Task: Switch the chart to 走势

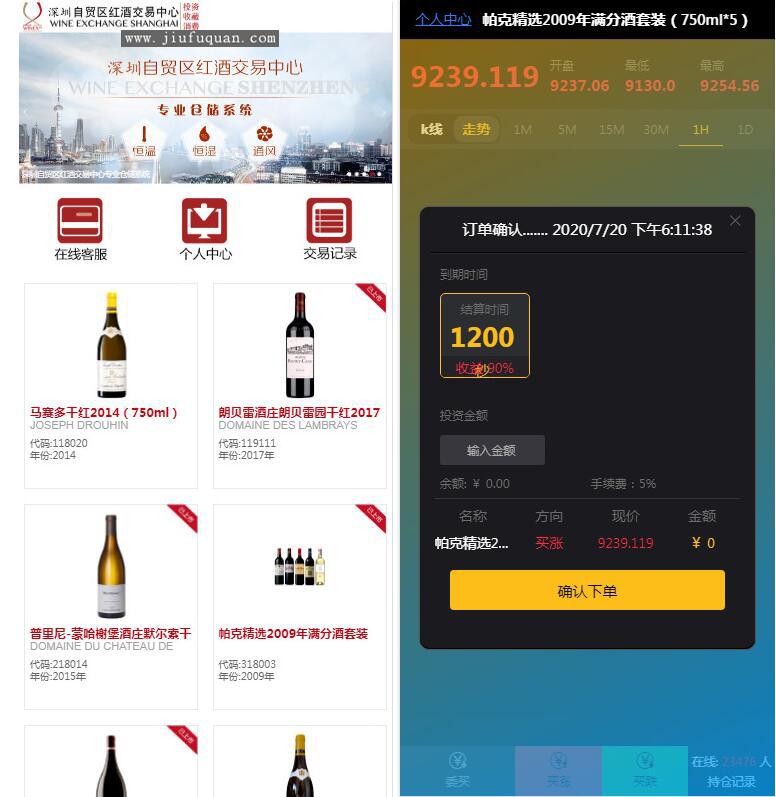Action: click(x=476, y=129)
